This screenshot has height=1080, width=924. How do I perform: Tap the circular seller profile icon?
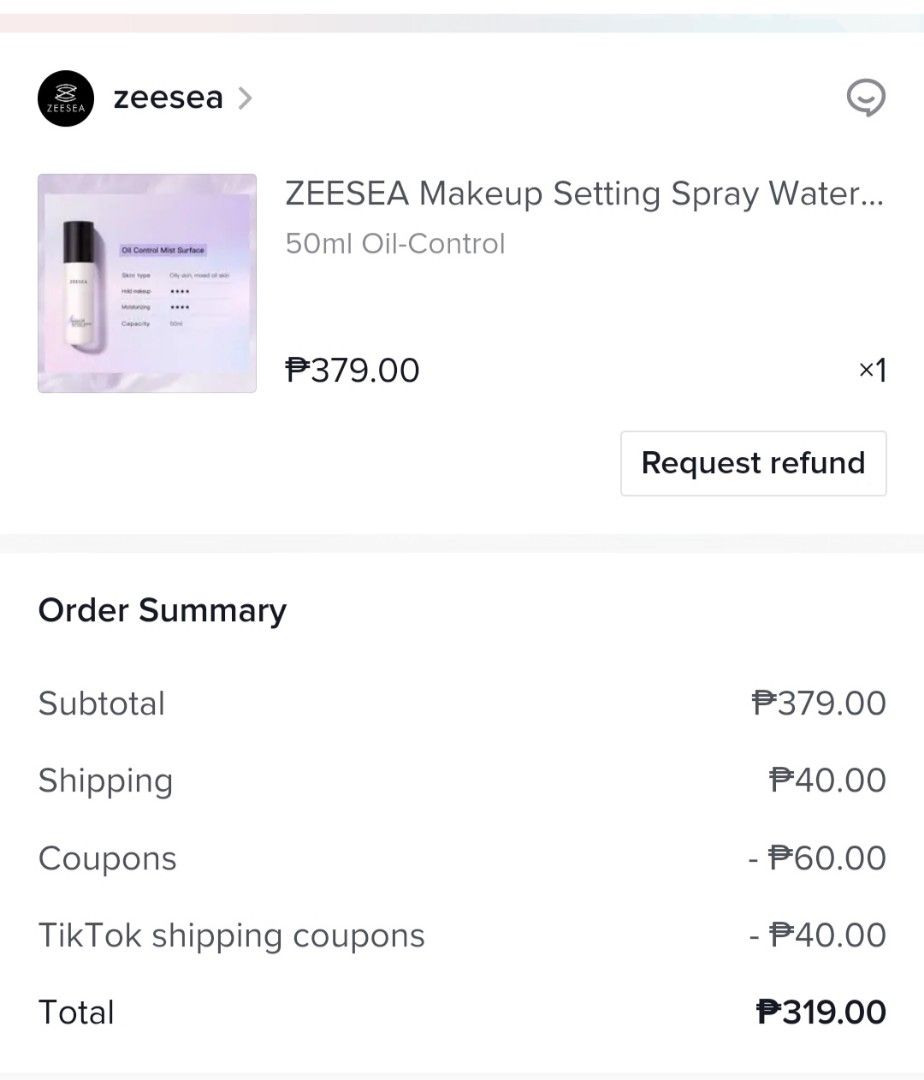coord(66,98)
